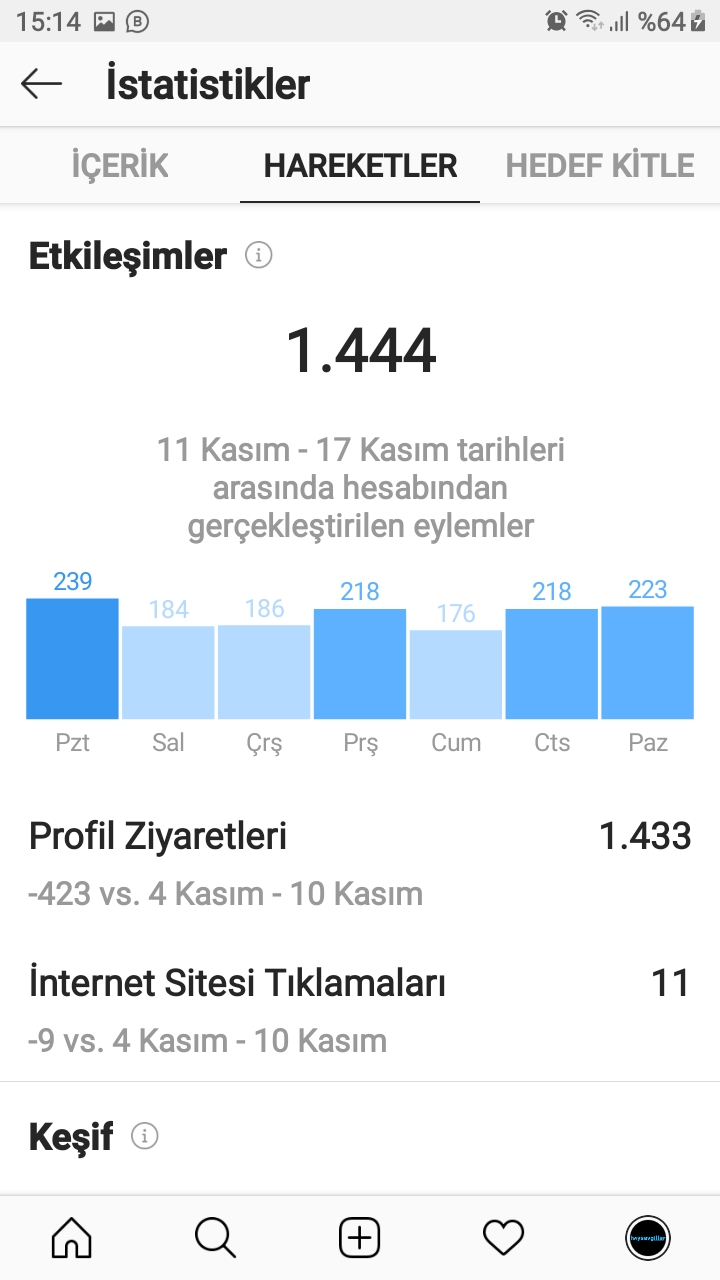Open the activity heart tab

pyautogui.click(x=503, y=1239)
